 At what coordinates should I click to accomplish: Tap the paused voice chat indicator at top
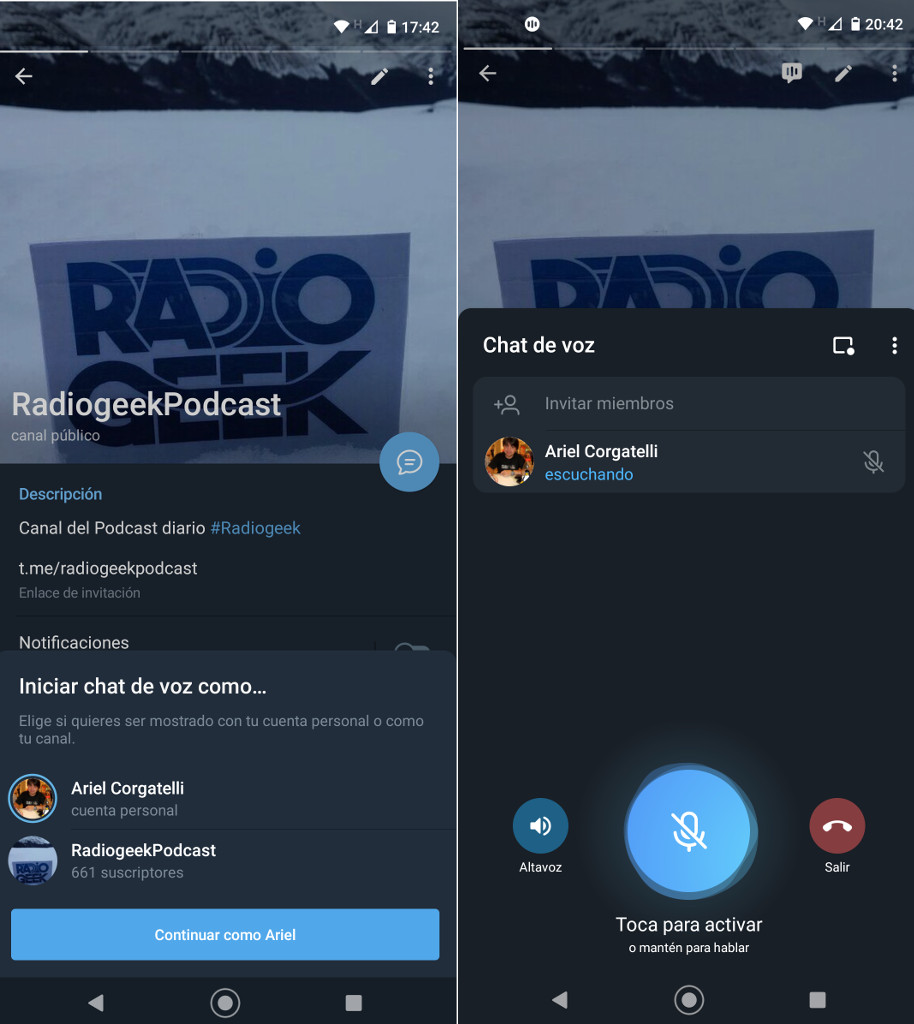[532, 24]
